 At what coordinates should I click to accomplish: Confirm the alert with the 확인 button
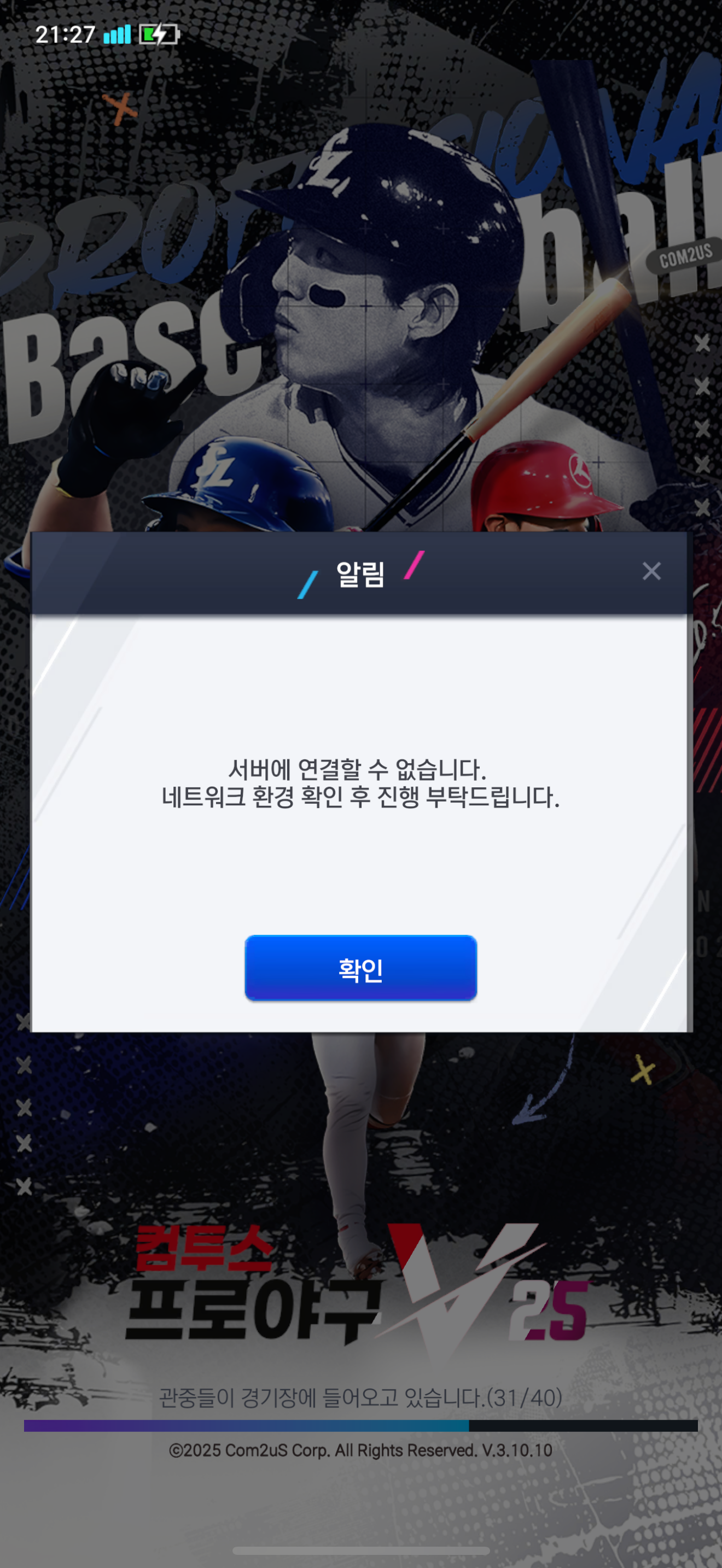[x=360, y=968]
